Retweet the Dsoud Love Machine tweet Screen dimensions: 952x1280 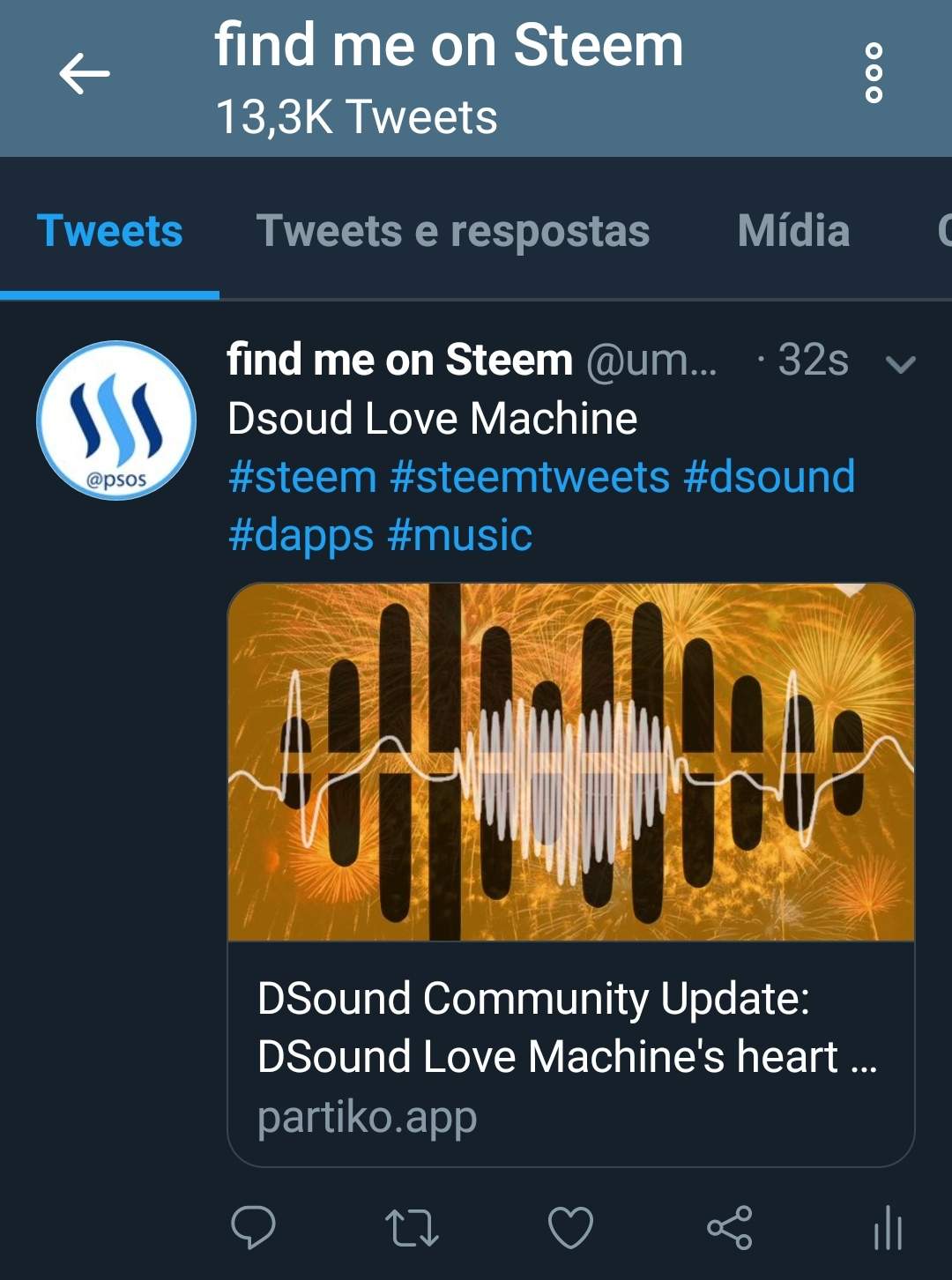pos(412,1227)
